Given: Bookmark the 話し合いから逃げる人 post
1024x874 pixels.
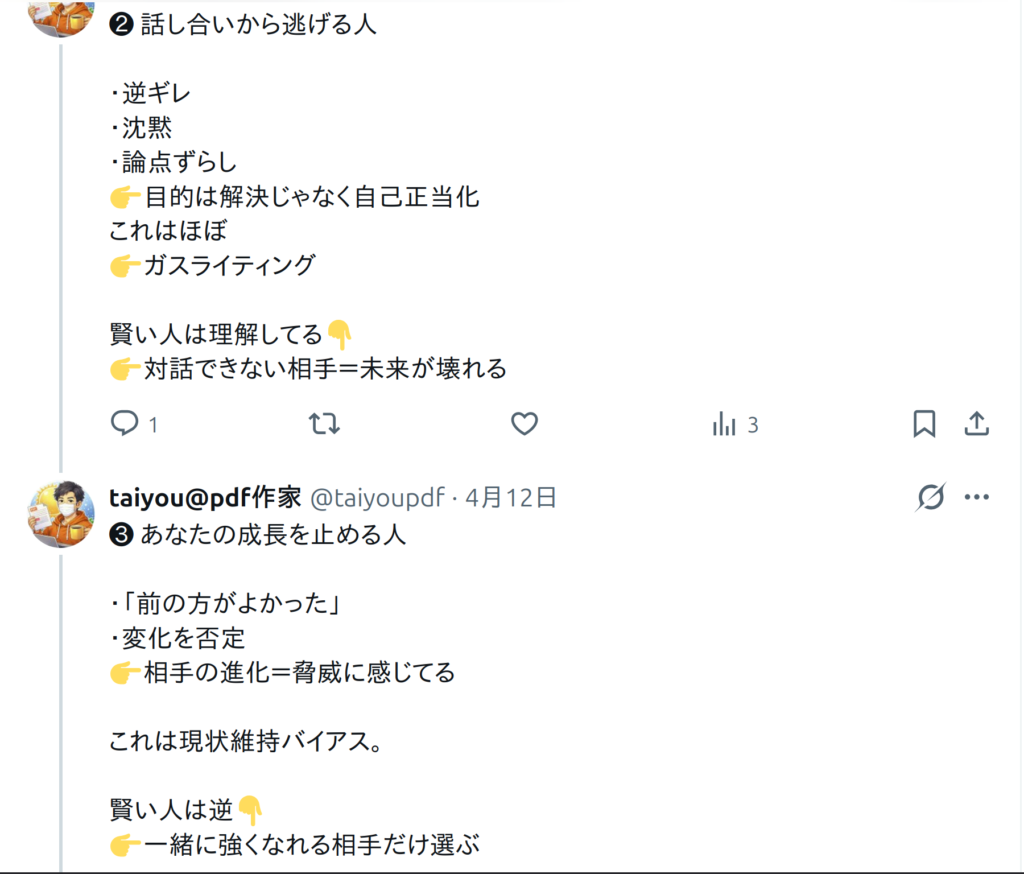Looking at the screenshot, I should point(924,425).
